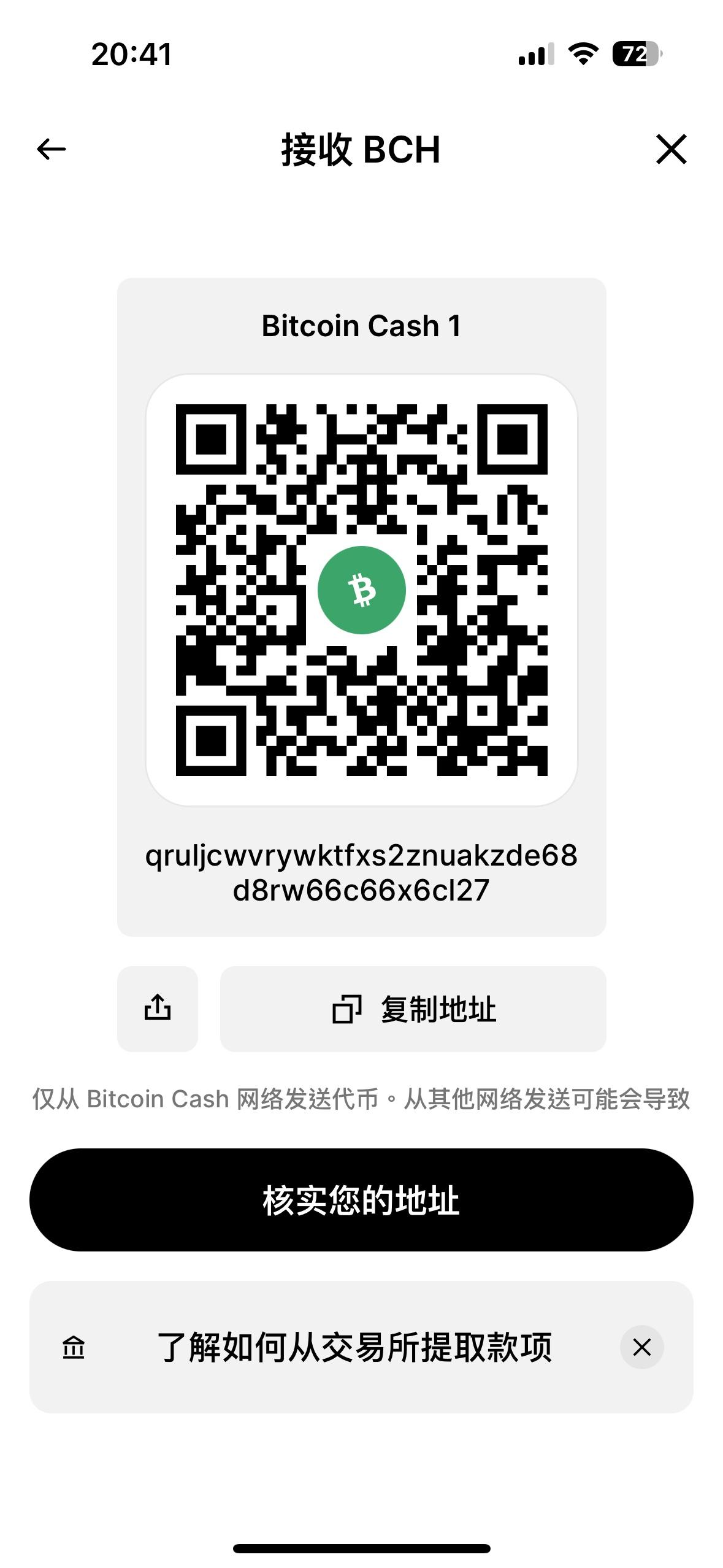Go back using the top-left arrow
The height and width of the screenshot is (1568, 723).
pos(52,149)
